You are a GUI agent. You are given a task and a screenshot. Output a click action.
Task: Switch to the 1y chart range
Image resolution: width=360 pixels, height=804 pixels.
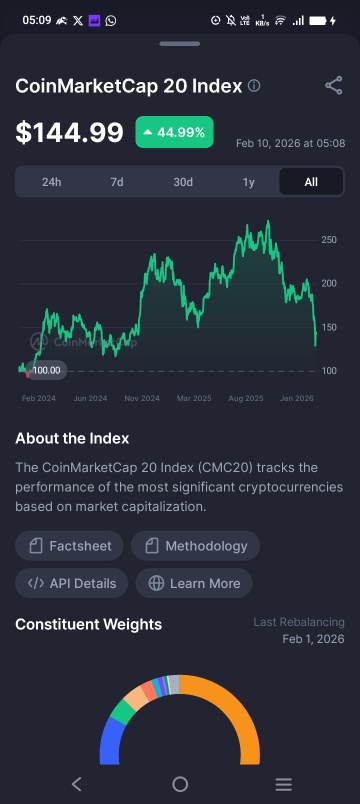click(248, 182)
